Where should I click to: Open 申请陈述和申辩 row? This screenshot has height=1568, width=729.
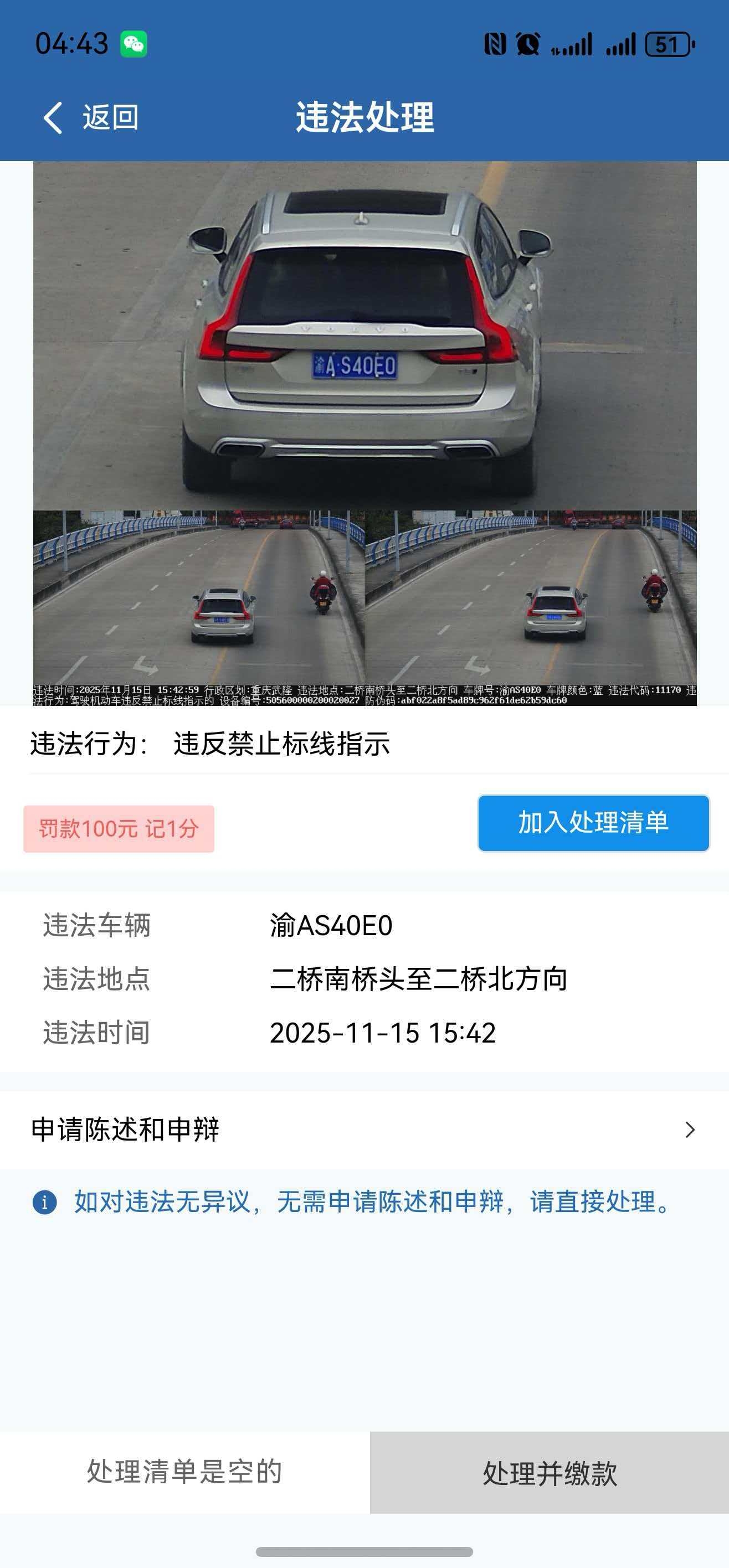click(364, 1129)
